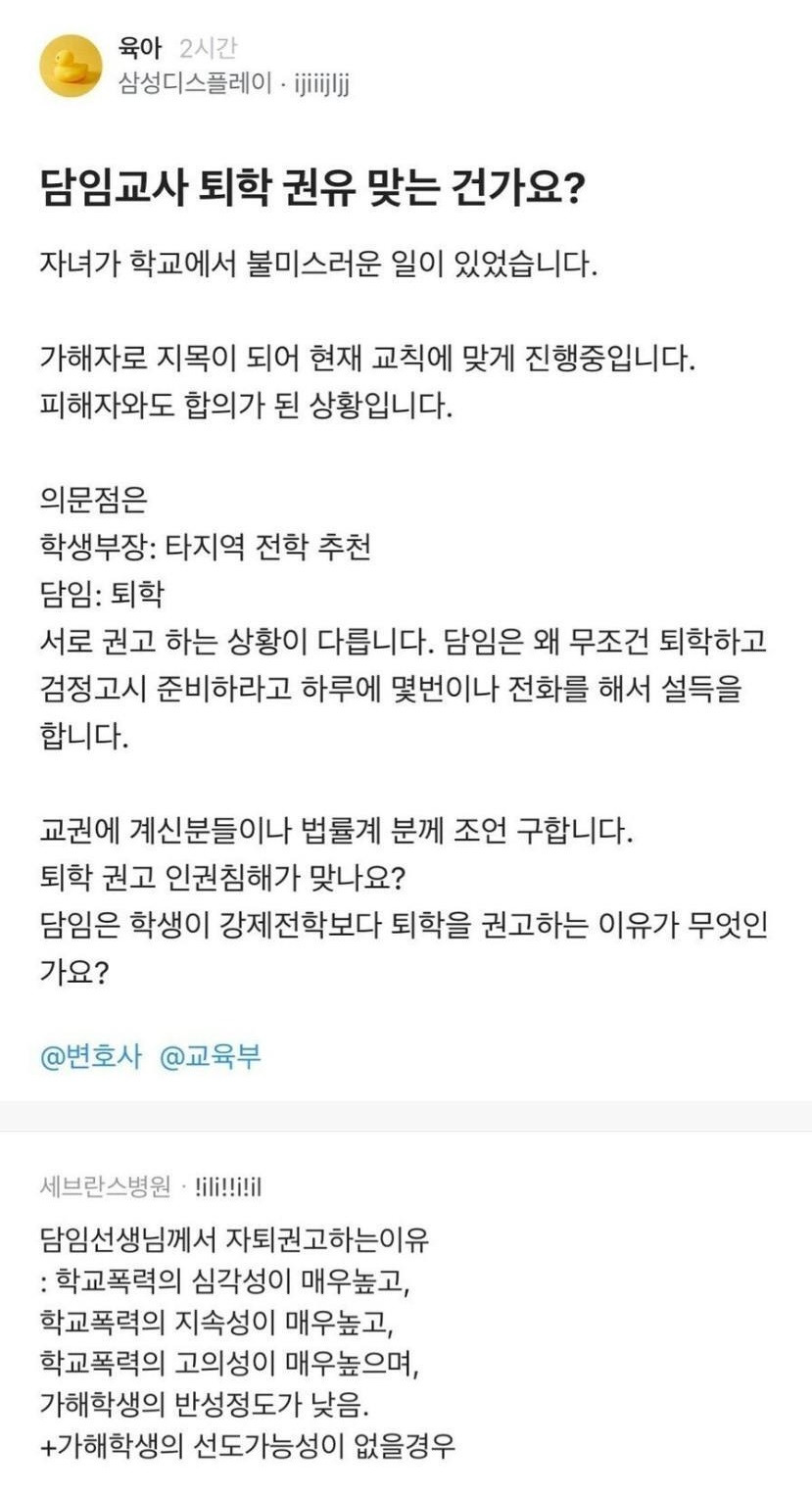The height and width of the screenshot is (1495, 812).
Task: Open the 세브란스병원 commenter profile
Action: point(105,1187)
